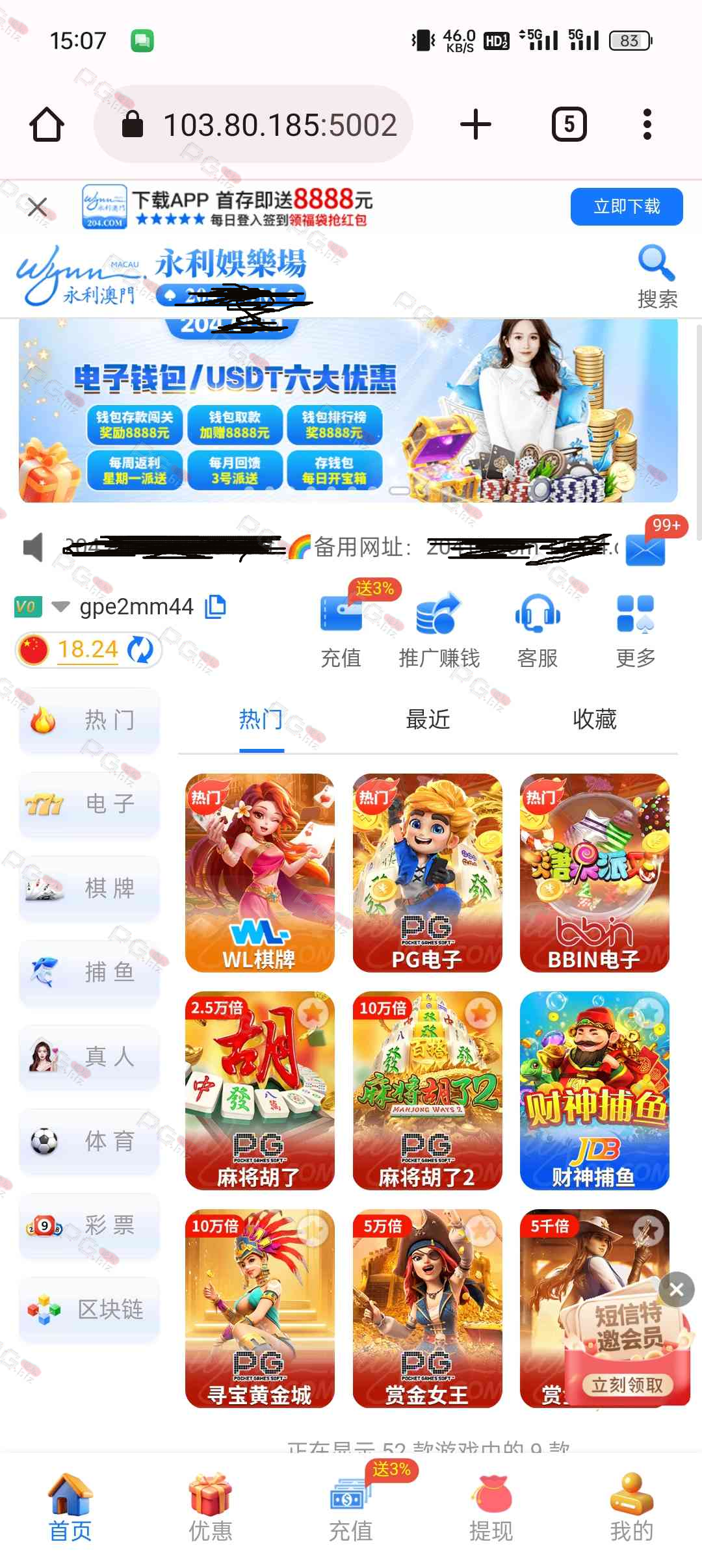Switch to the 收藏 tab

coord(594,720)
